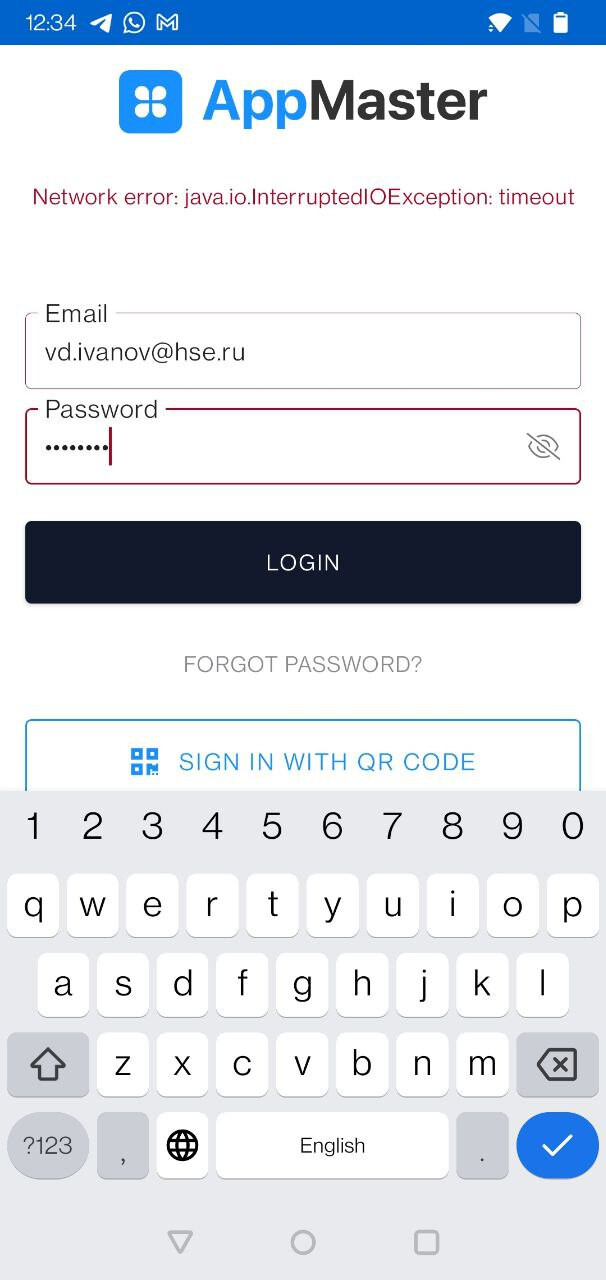Viewport: 606px width, 1280px height.
Task: Choose SIGN IN WITH QR CODE
Action: 303,757
